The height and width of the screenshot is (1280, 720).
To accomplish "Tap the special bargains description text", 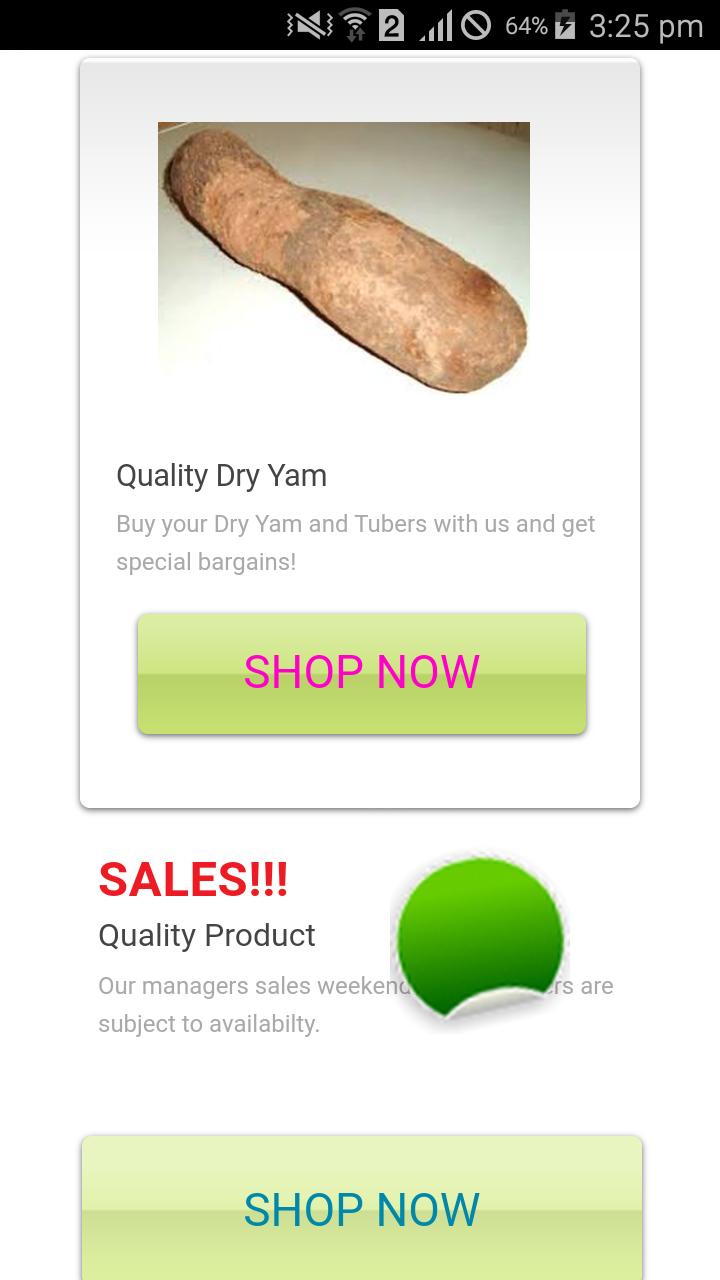I will coord(356,542).
